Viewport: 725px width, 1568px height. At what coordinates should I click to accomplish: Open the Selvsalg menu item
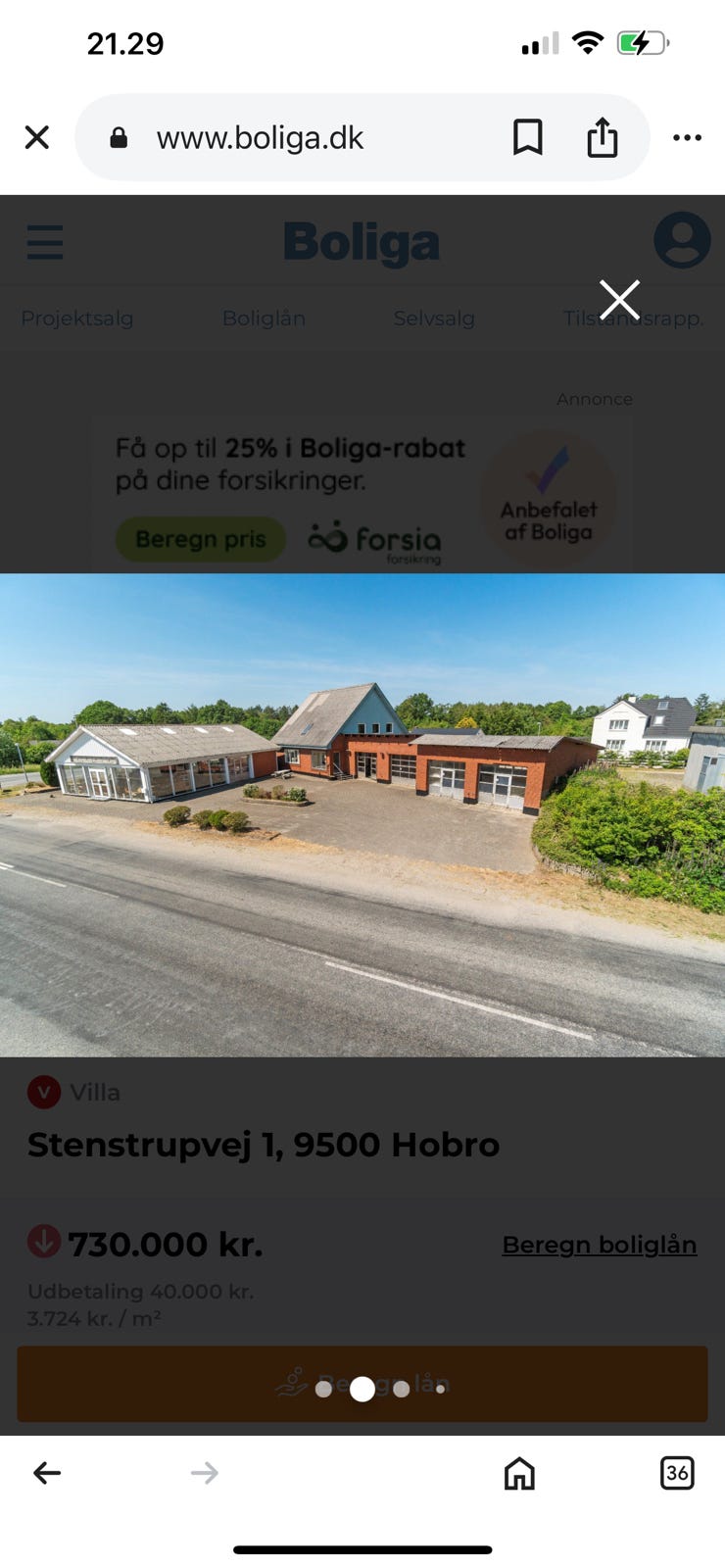(x=434, y=318)
